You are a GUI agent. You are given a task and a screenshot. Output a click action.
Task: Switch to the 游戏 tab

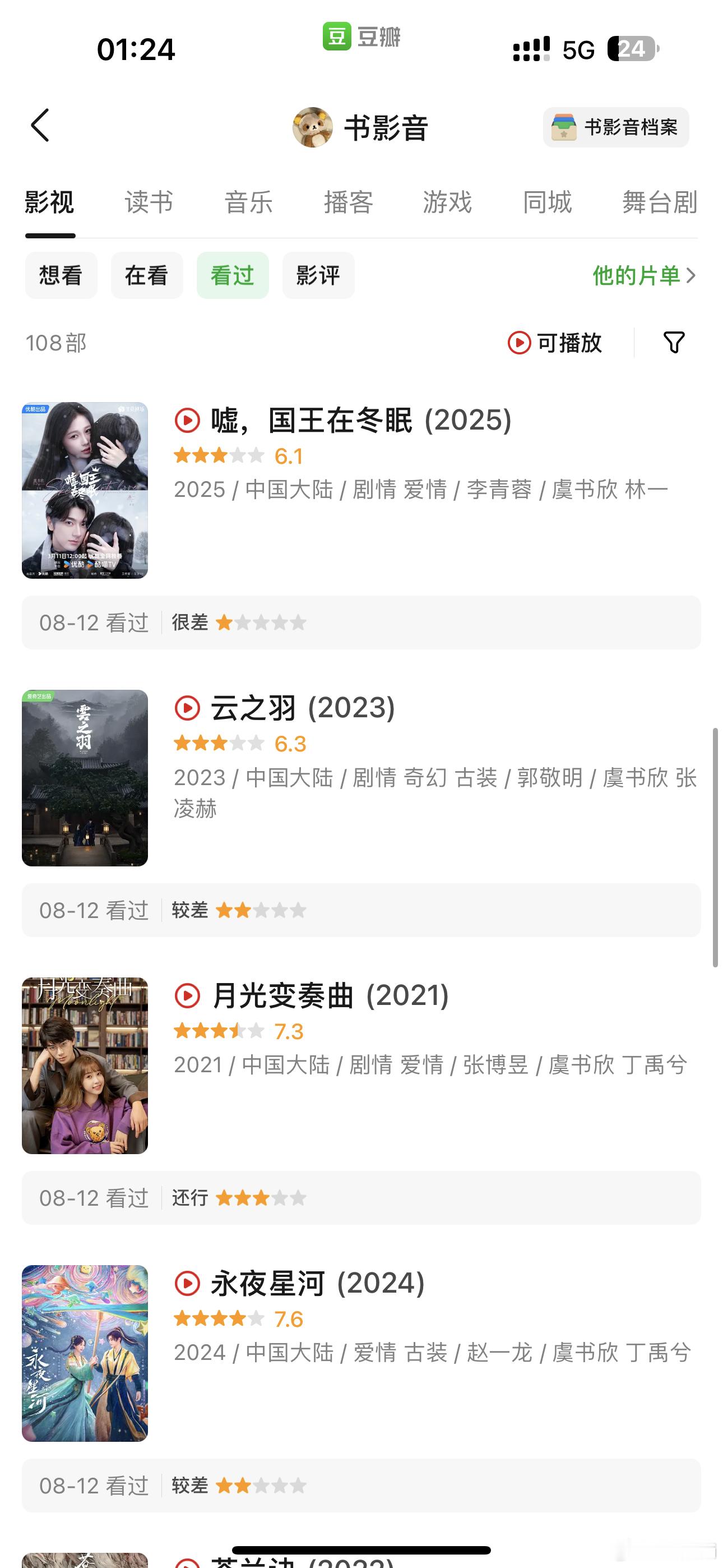coord(447,202)
